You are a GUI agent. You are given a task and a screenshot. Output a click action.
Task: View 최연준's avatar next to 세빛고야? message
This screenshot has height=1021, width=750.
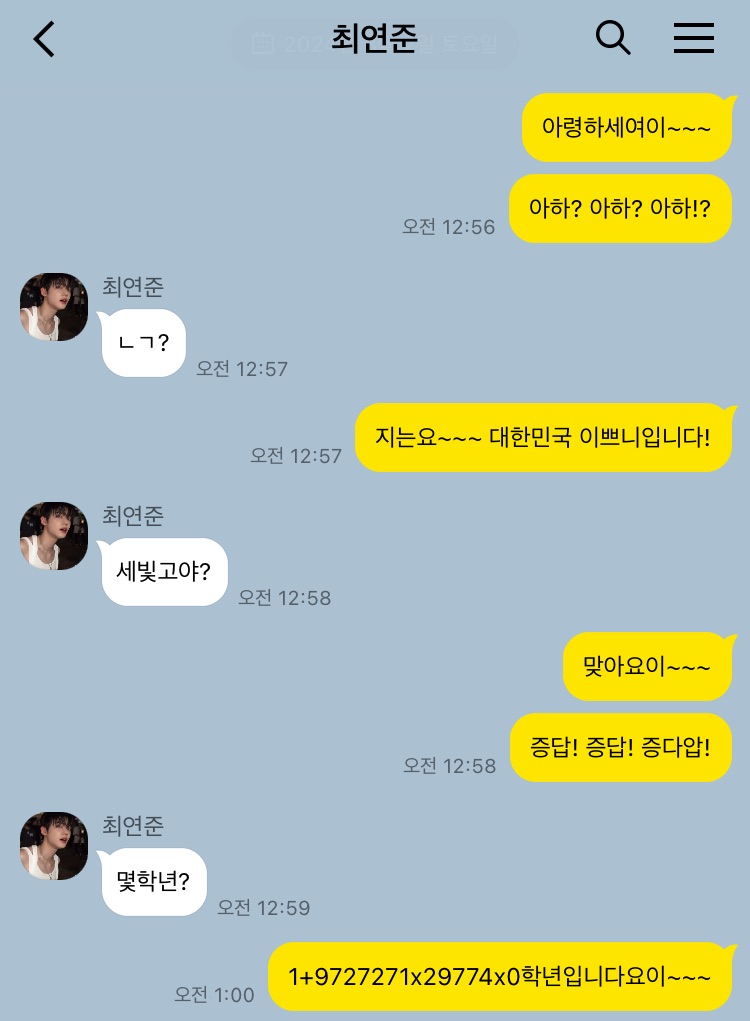point(54,536)
